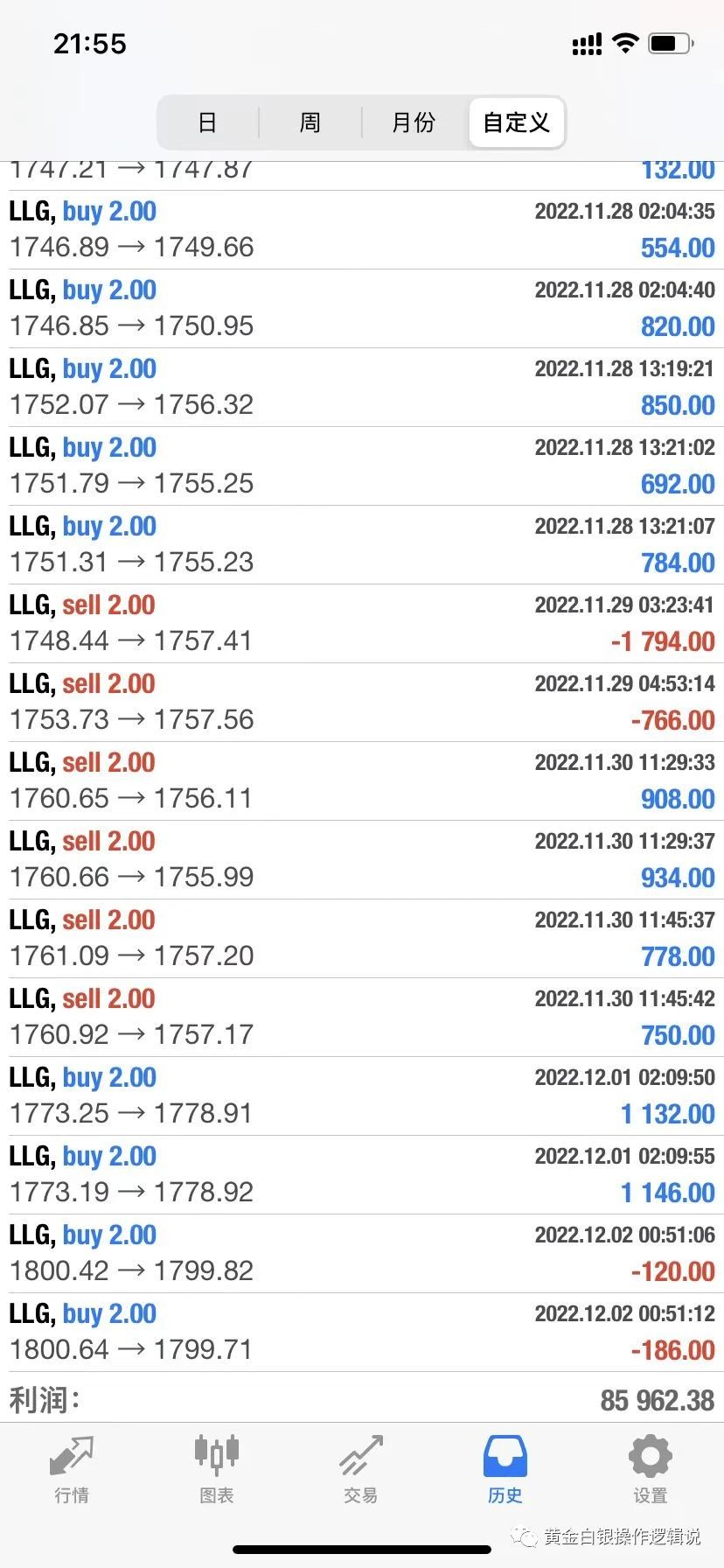Viewport: 724px width, 1568px height.
Task: Go to the 图表 chart tab
Action: tap(216, 1469)
